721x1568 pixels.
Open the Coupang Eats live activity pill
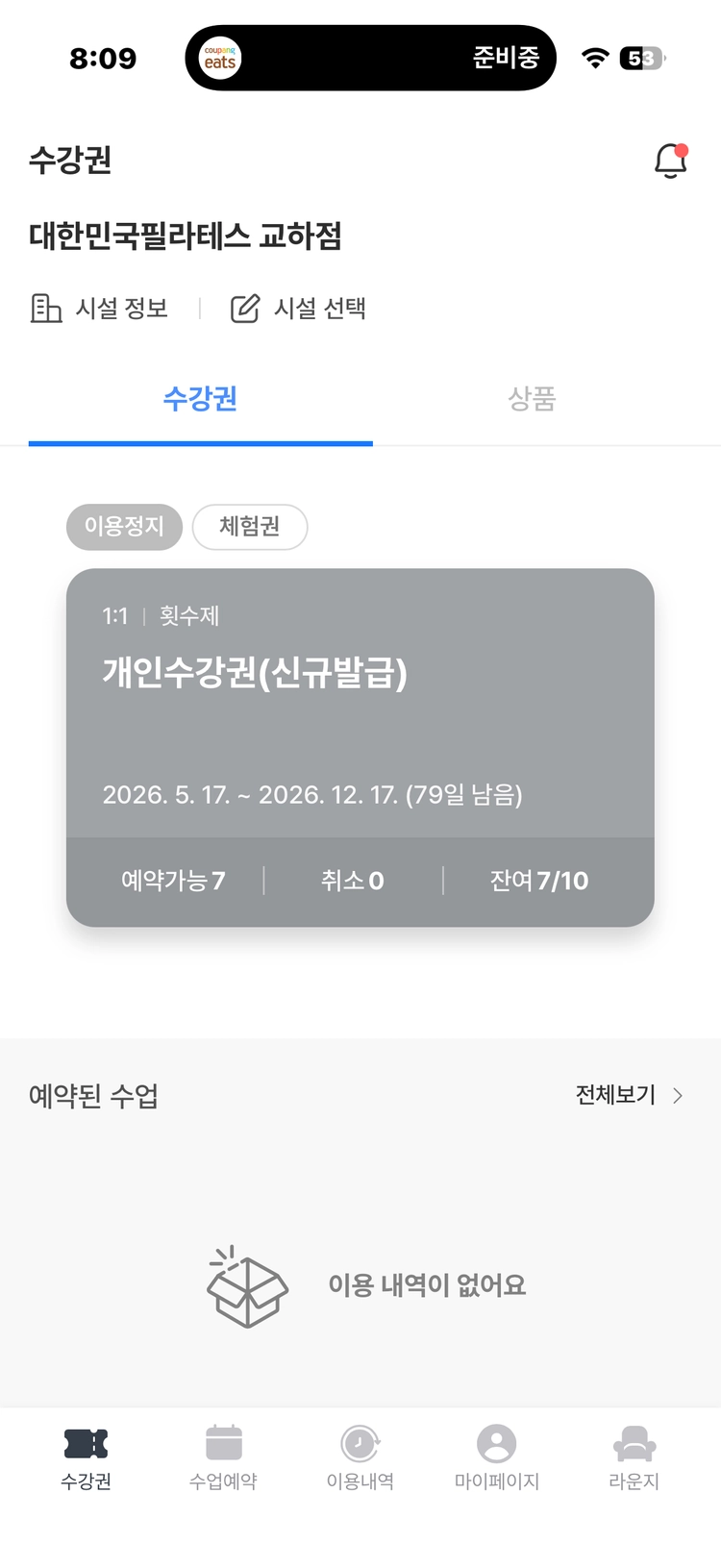point(371,59)
